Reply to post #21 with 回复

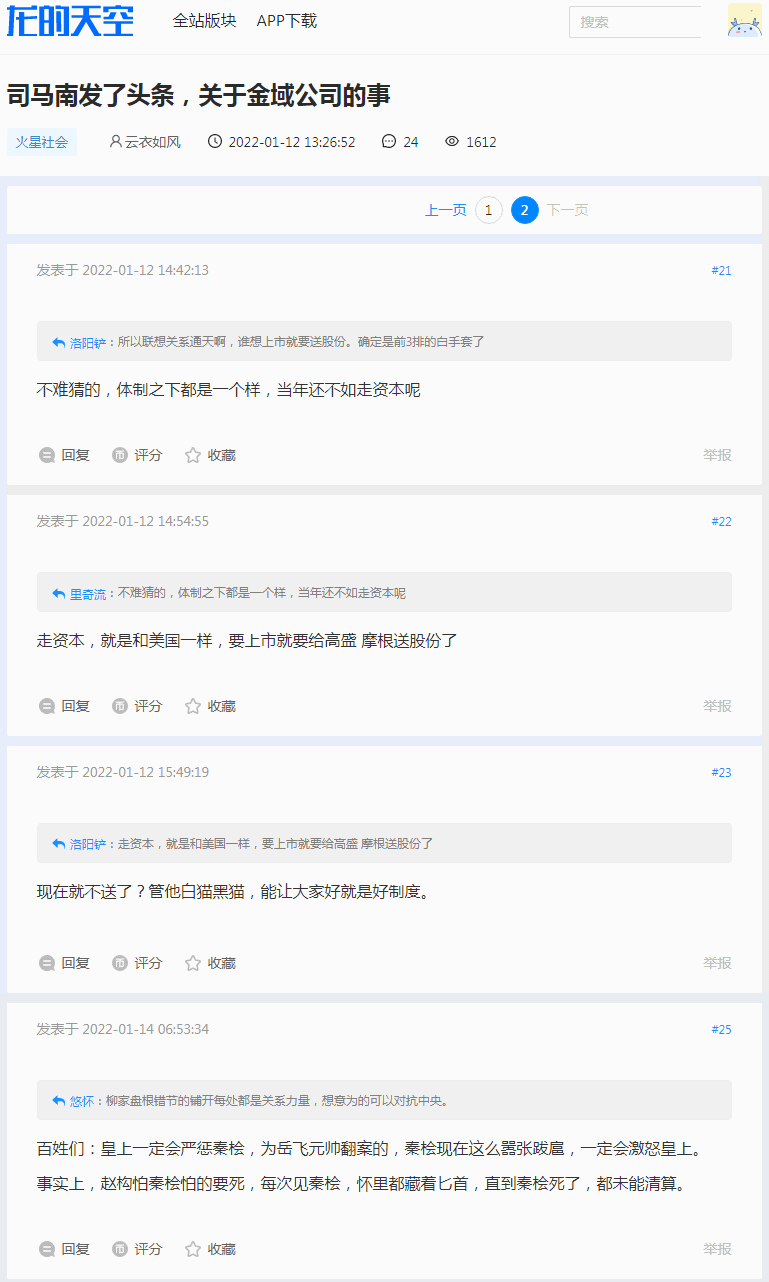pyautogui.click(x=65, y=455)
